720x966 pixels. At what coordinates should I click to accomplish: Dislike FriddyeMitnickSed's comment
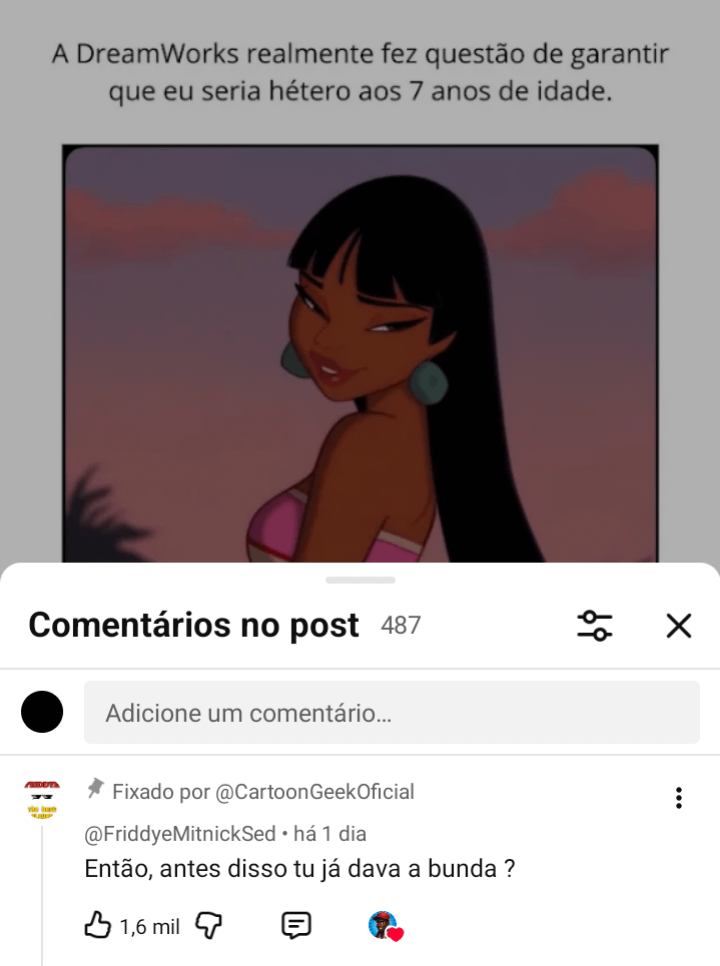[207, 926]
